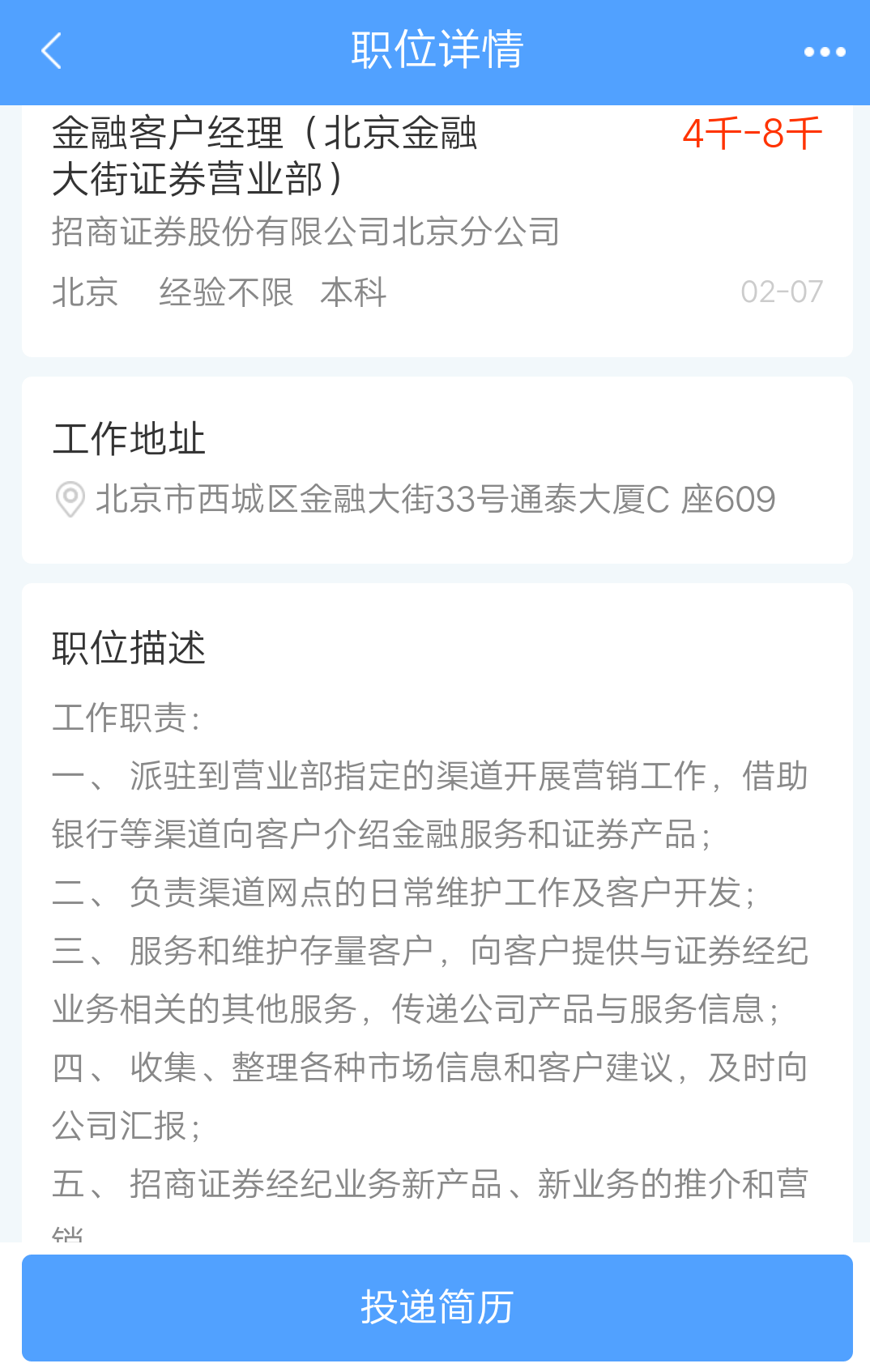Click the posting date 02-07
This screenshot has height=1372, width=870.
[x=782, y=290]
